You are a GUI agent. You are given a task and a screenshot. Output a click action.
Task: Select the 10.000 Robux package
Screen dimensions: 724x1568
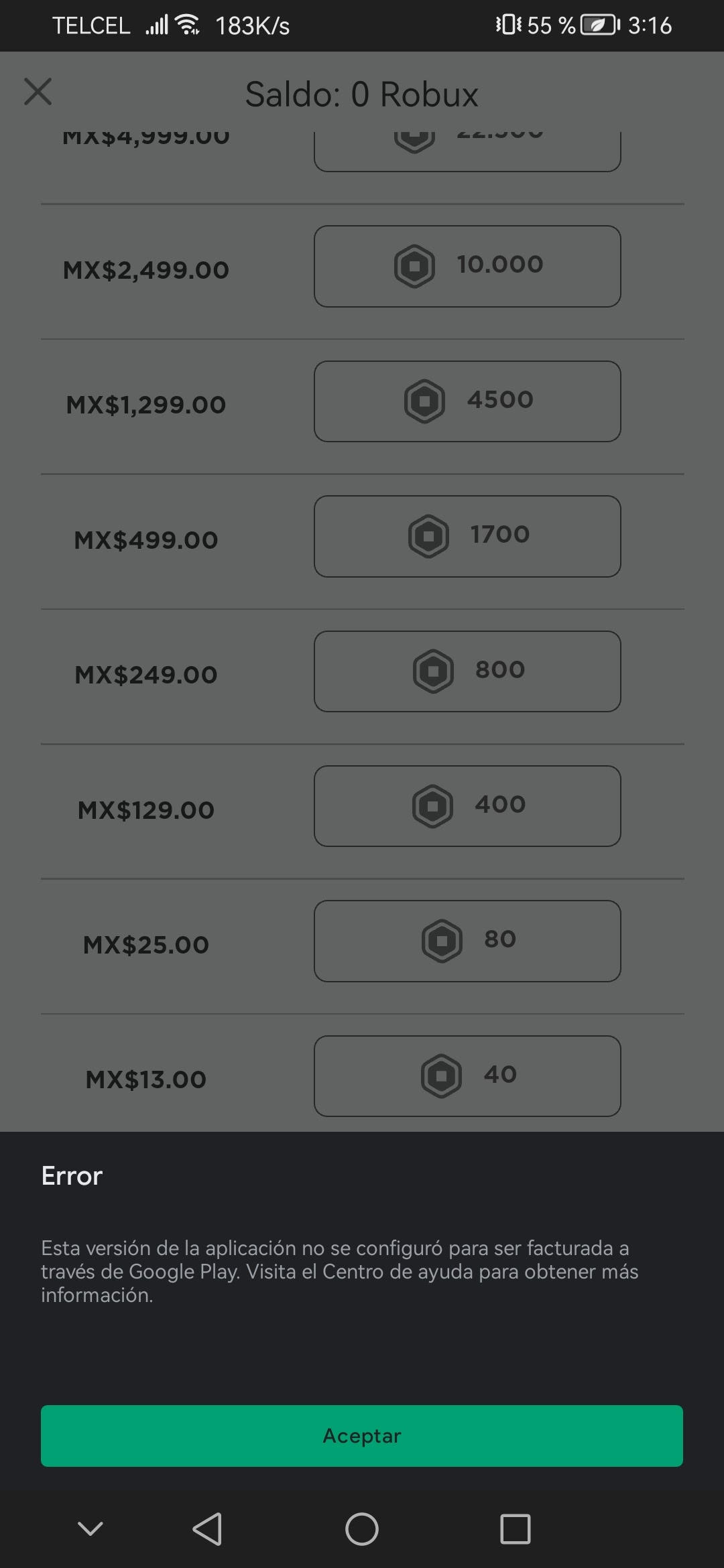click(x=467, y=266)
